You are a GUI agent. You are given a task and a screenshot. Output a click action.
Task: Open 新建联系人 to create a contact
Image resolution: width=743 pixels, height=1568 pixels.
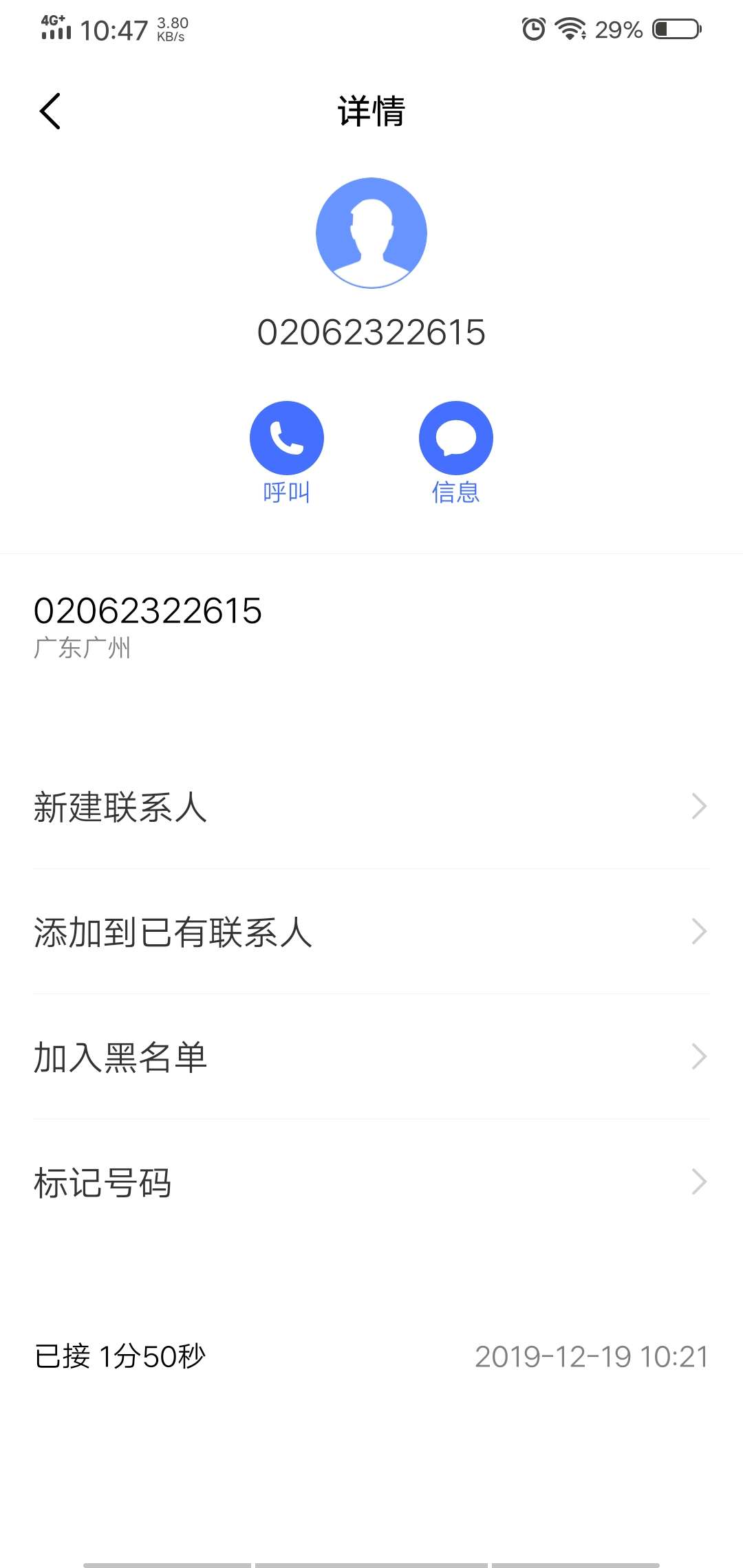371,807
